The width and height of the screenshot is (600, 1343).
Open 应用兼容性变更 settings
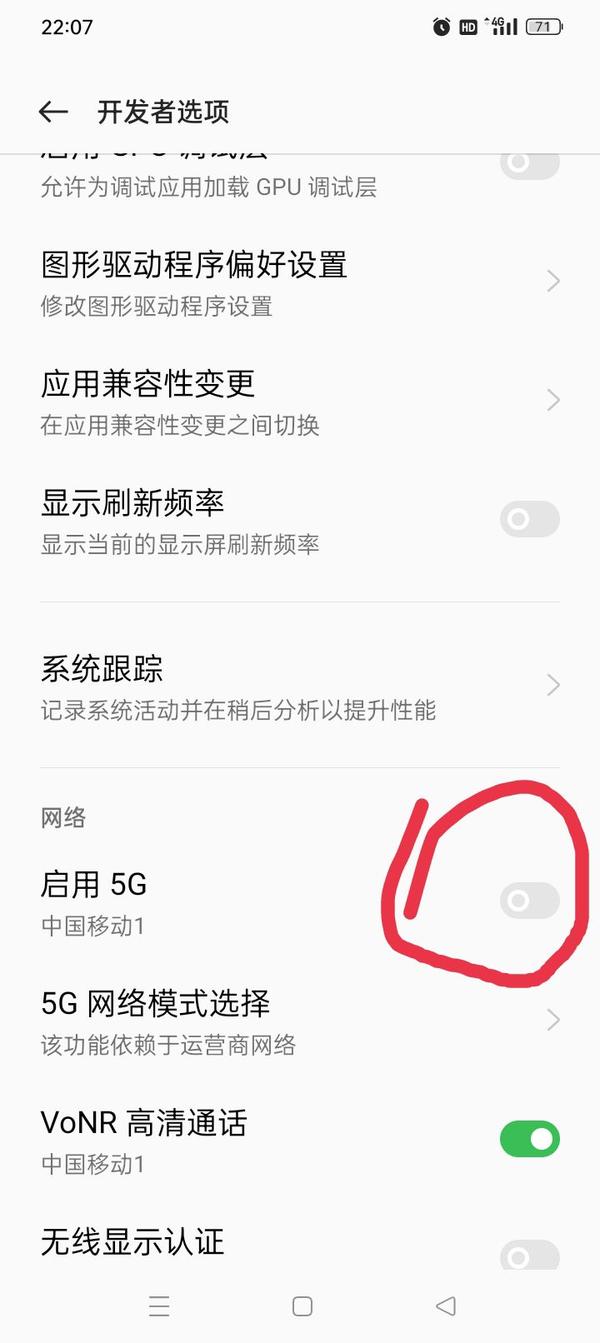(300, 402)
